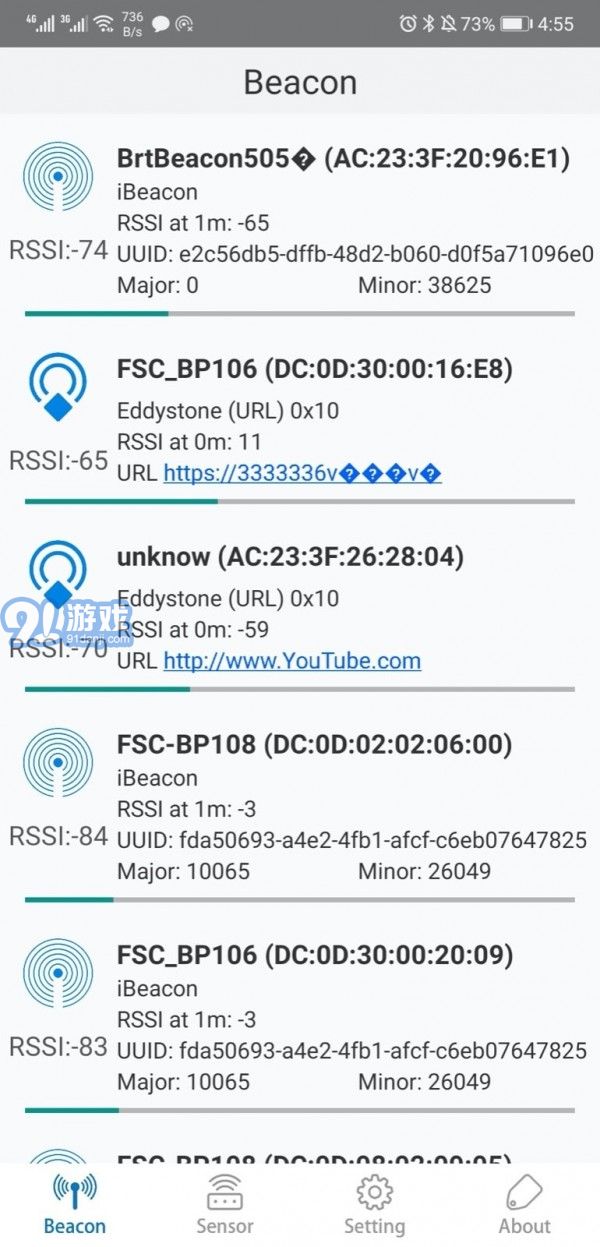Open the Setting tab
Viewport: 600px width, 1247px height.
tap(374, 1204)
